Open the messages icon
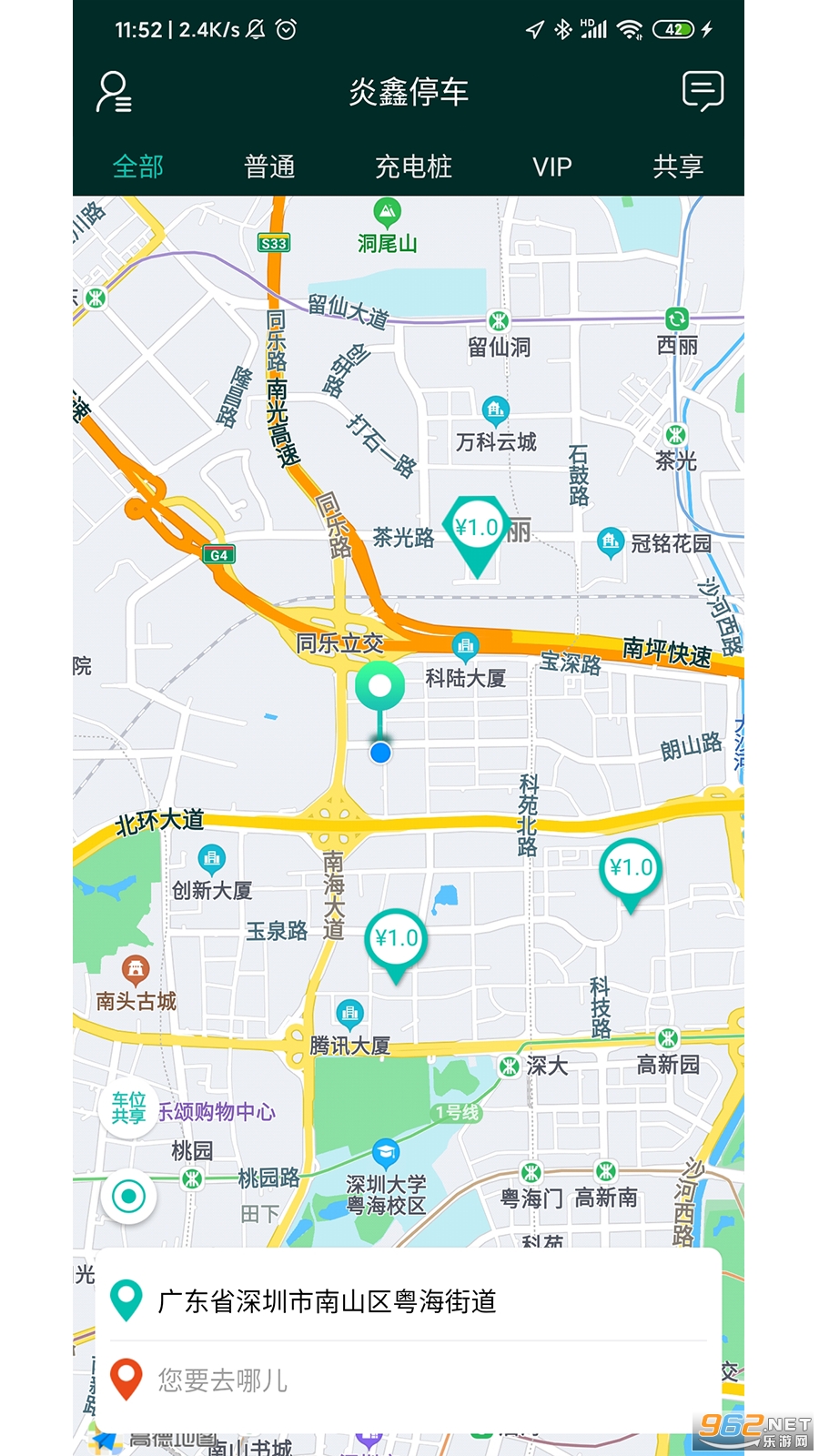Image resolution: width=819 pixels, height=1456 pixels. point(703,91)
